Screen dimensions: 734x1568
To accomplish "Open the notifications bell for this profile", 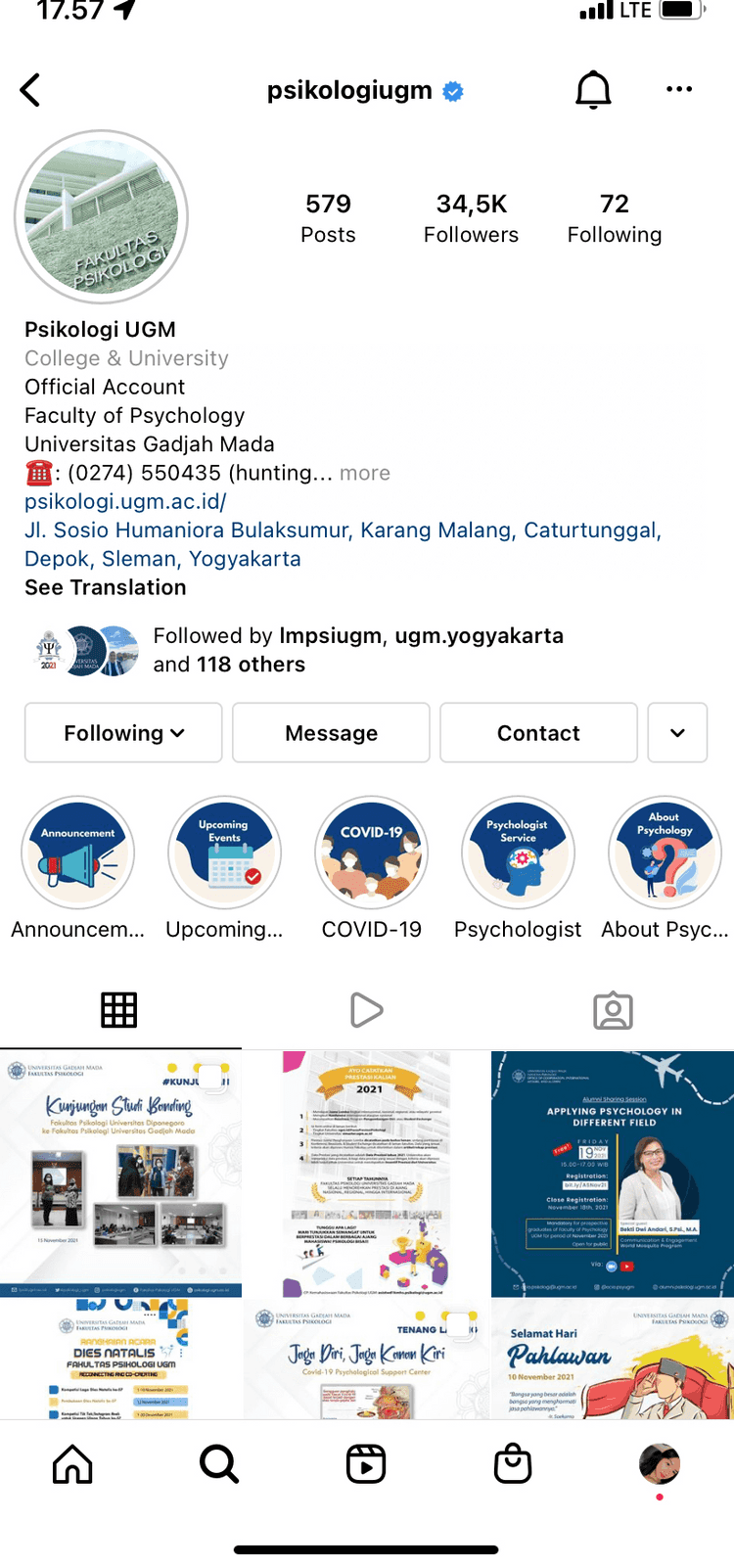I will [593, 90].
